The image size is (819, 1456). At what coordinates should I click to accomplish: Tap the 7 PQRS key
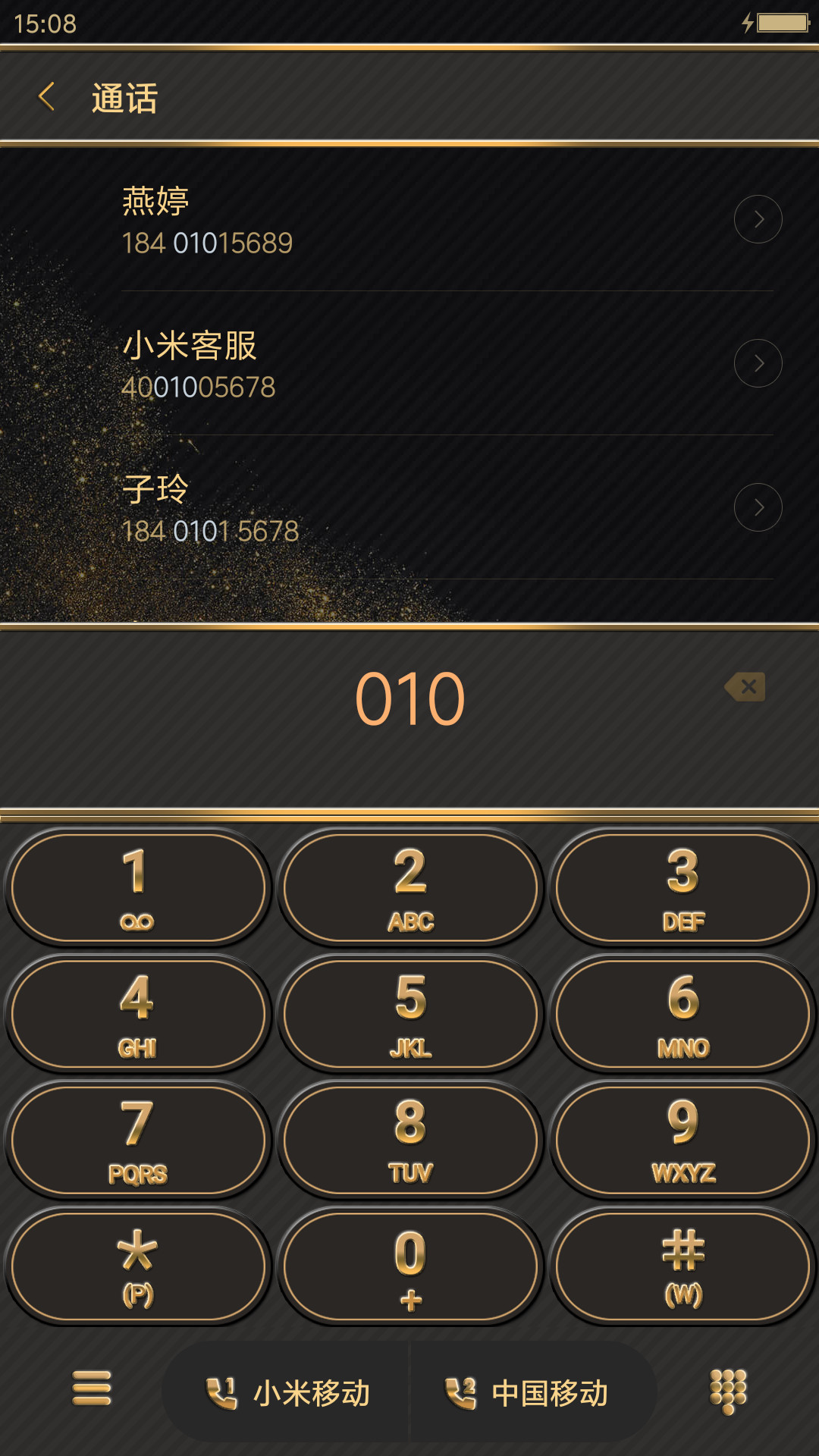(137, 1140)
